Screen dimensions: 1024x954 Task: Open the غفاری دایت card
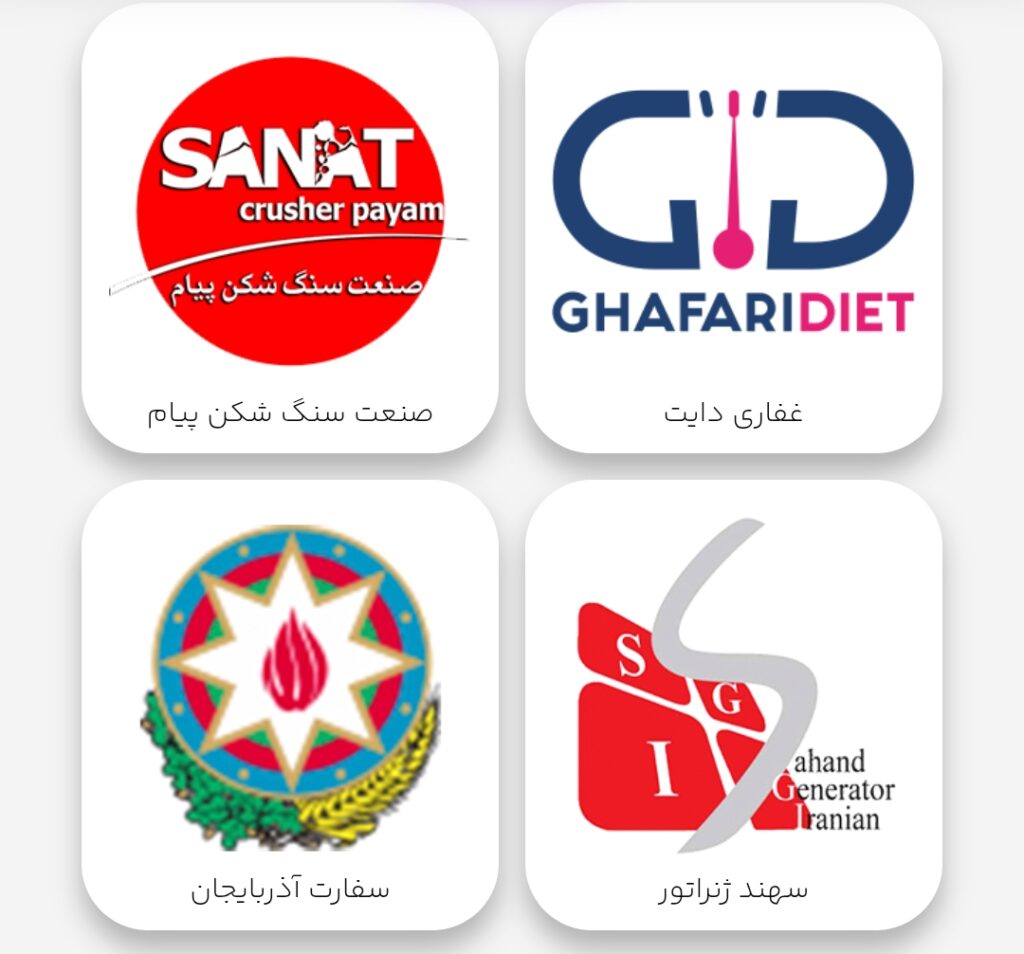click(733, 230)
